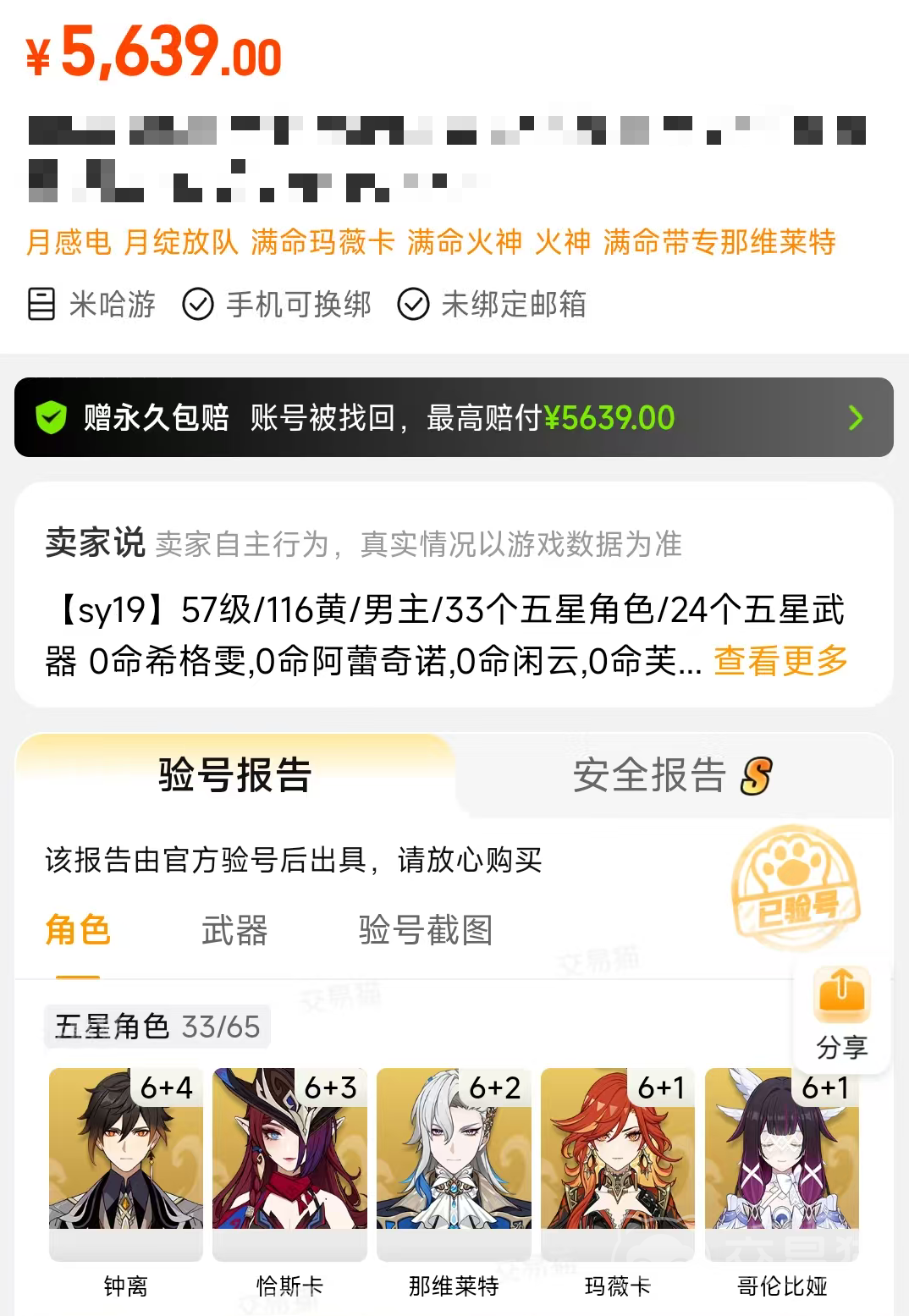The width and height of the screenshot is (909, 1316).
Task: Switch to the 验号报告 tab
Action: click(x=235, y=774)
